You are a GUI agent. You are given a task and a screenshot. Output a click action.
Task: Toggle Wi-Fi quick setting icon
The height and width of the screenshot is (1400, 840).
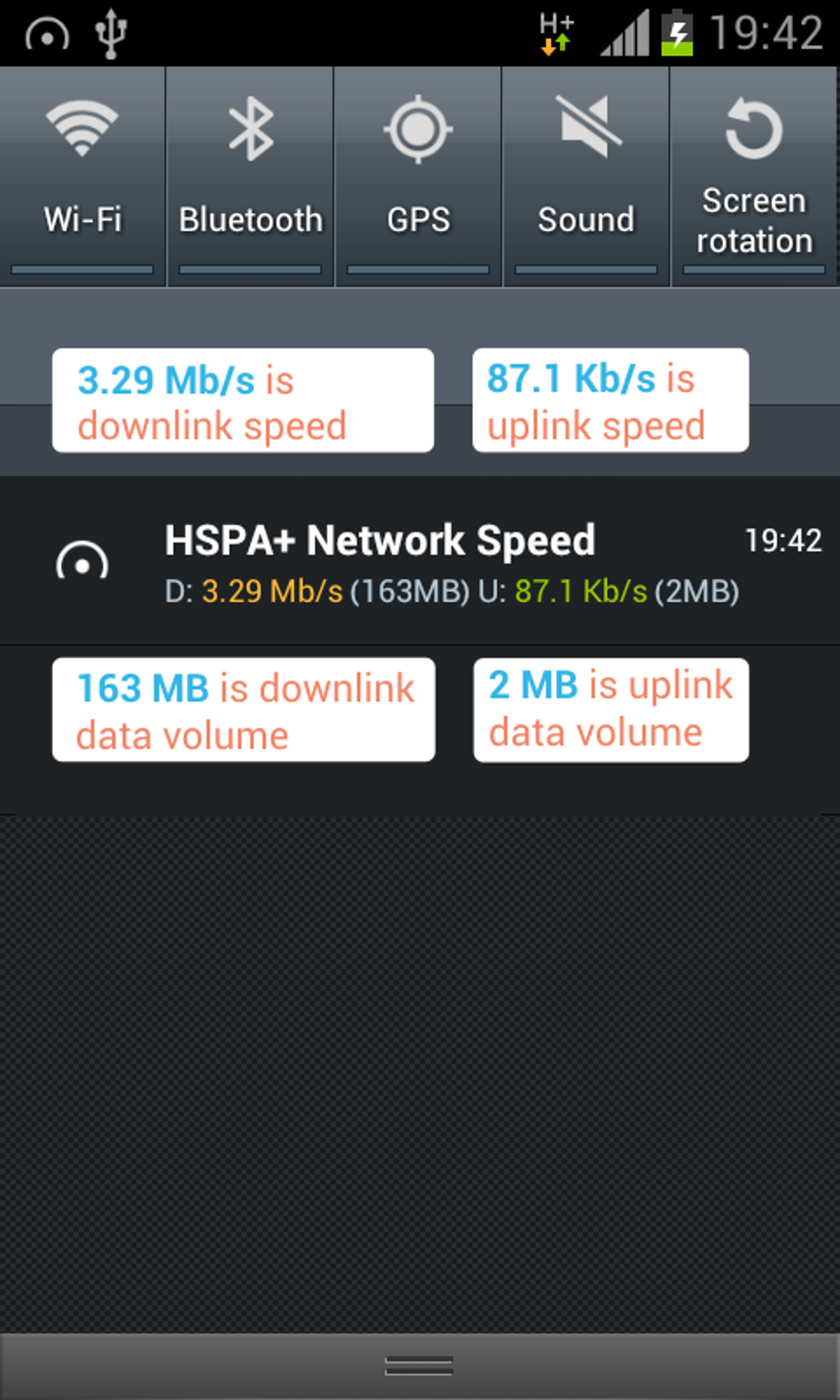click(x=82, y=128)
